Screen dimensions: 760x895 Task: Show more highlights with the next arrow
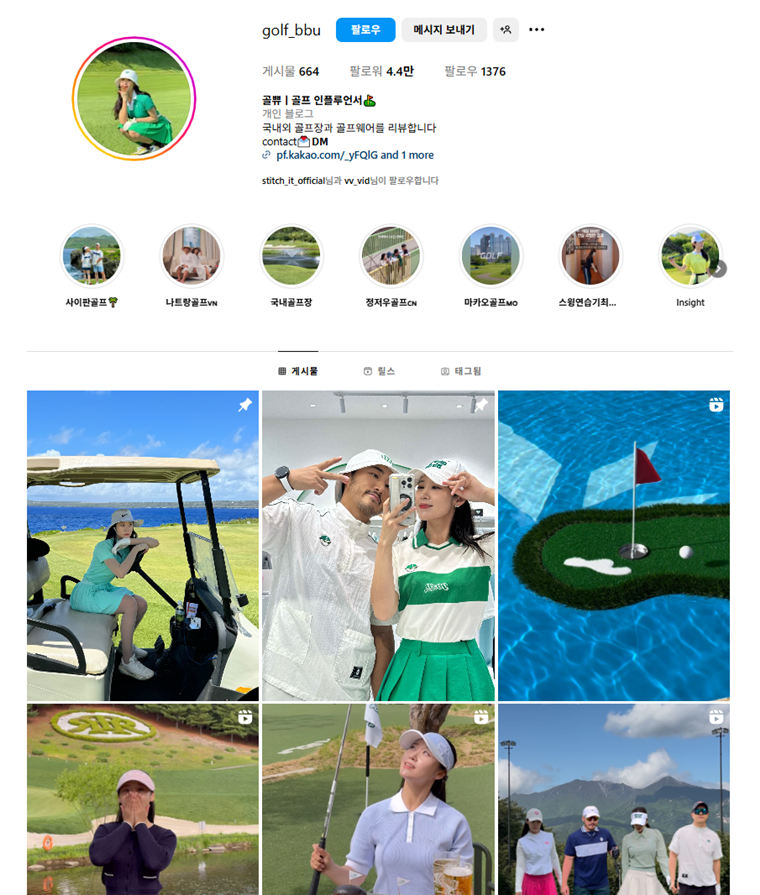point(718,268)
